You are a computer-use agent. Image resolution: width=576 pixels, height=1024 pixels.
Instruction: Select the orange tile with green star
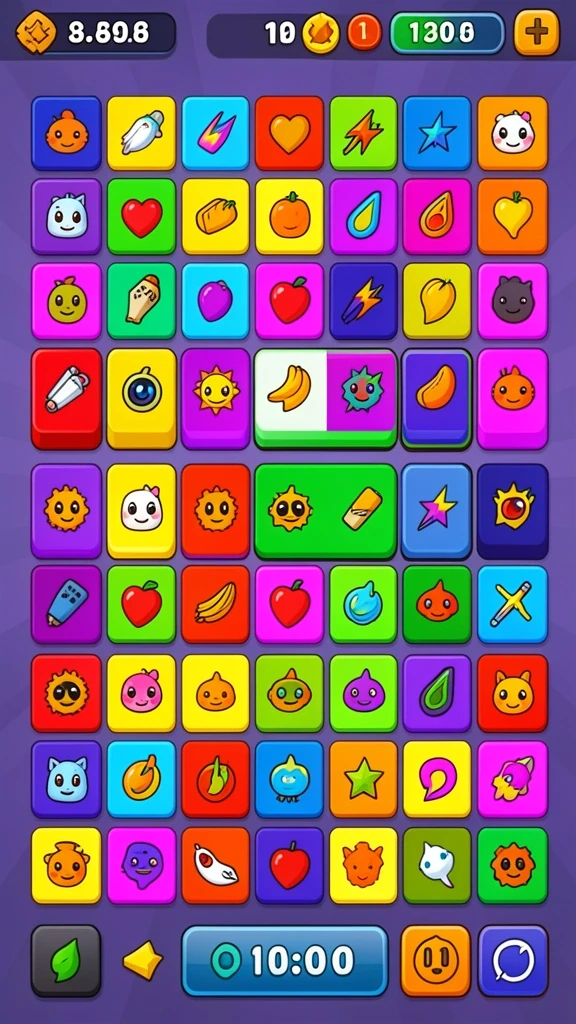point(363,778)
